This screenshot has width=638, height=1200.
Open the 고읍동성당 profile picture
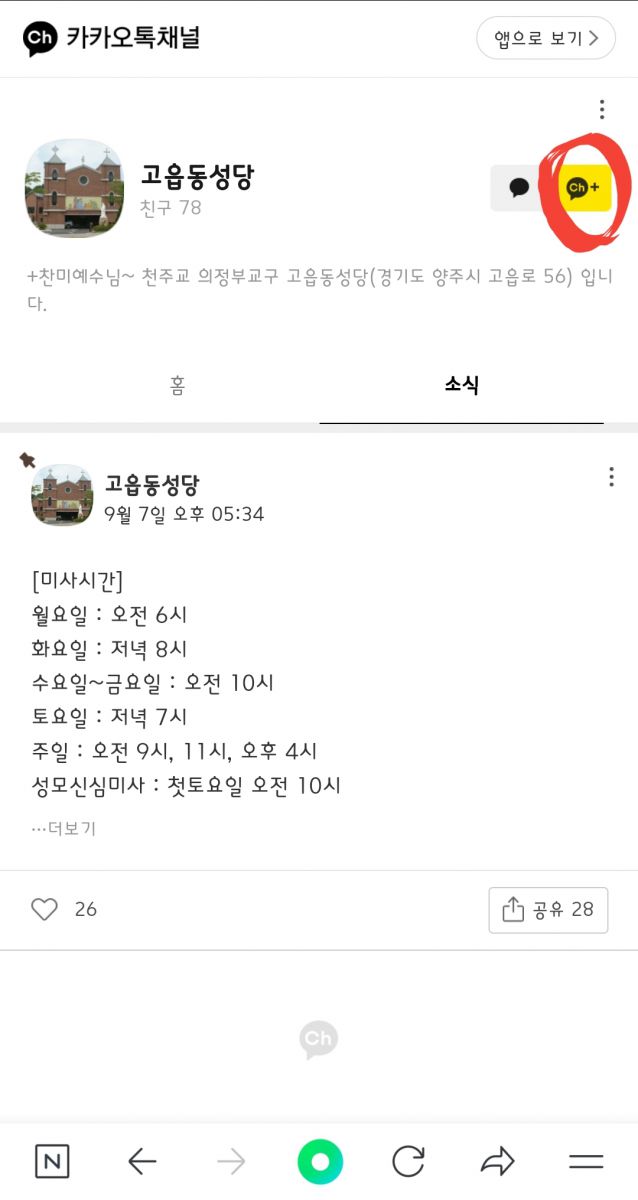(74, 188)
